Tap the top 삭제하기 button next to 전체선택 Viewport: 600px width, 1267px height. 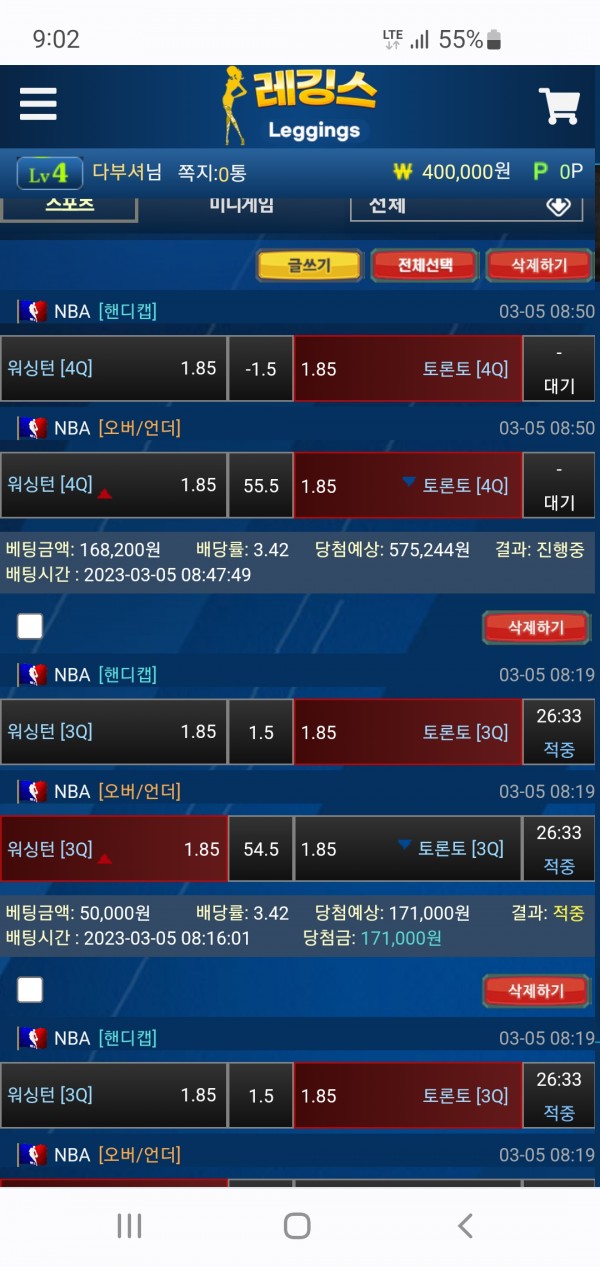coord(539,265)
